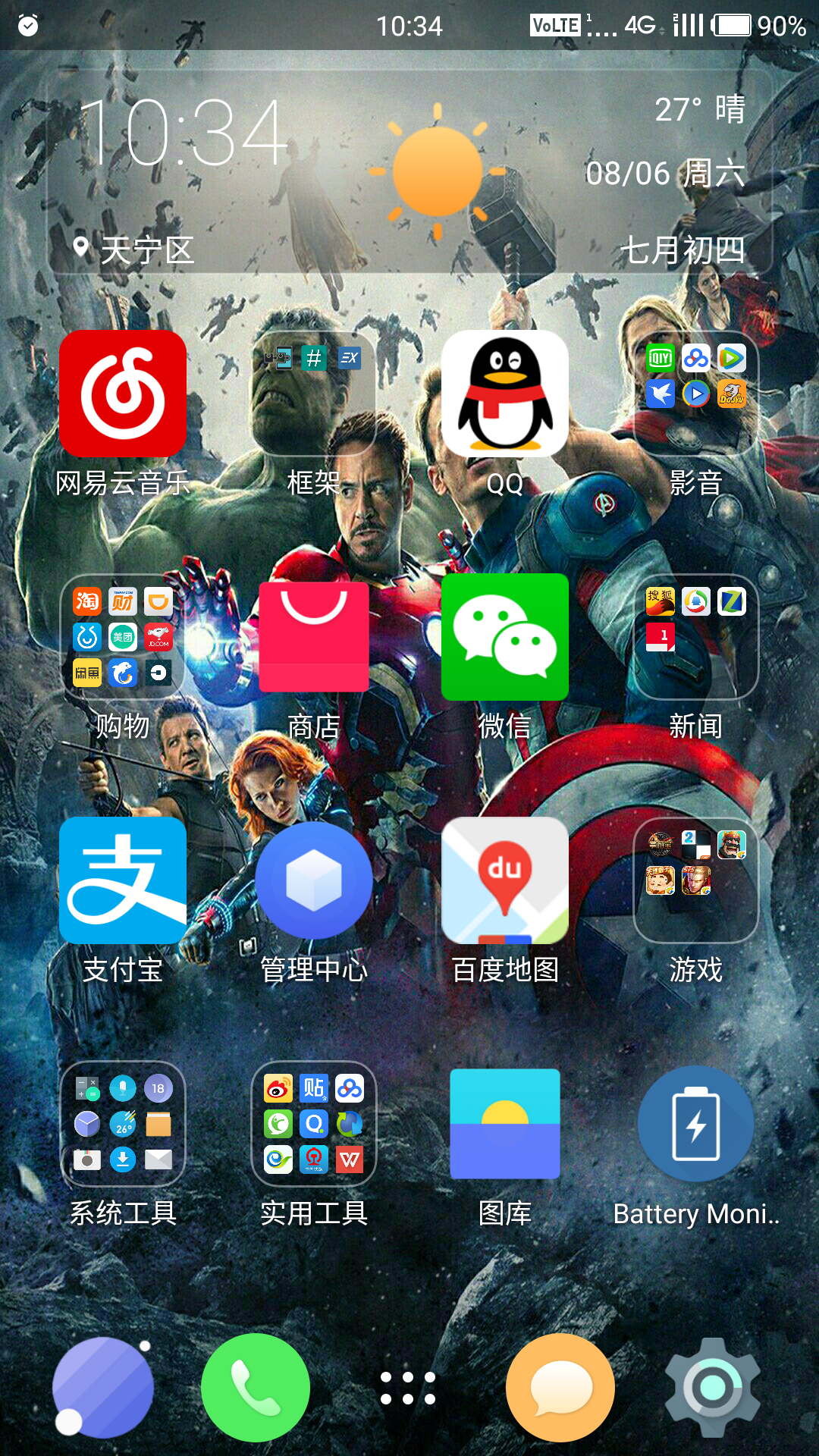
Task: Launch the QQ app
Action: tap(505, 394)
